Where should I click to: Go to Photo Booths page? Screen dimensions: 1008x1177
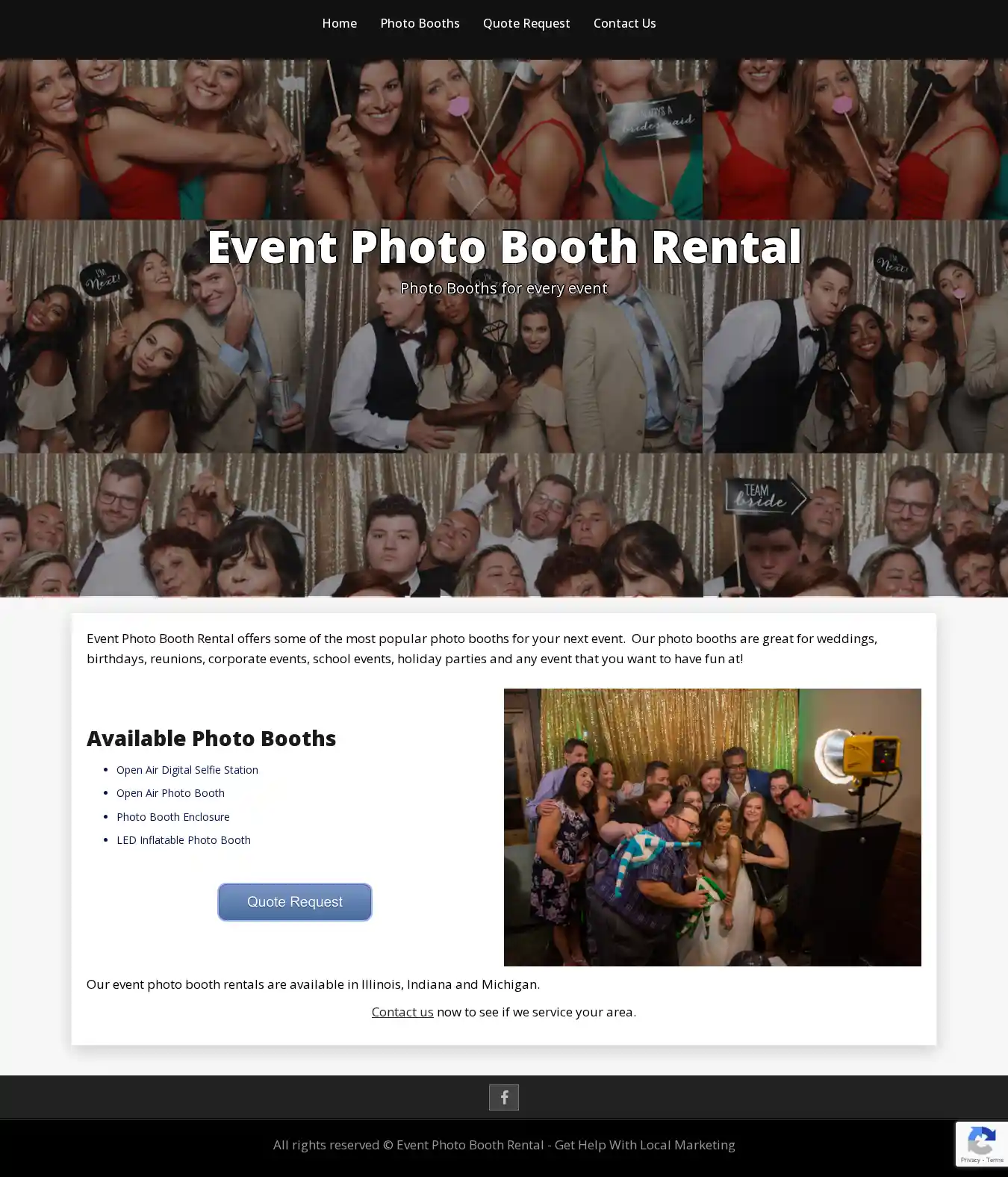pyautogui.click(x=420, y=23)
